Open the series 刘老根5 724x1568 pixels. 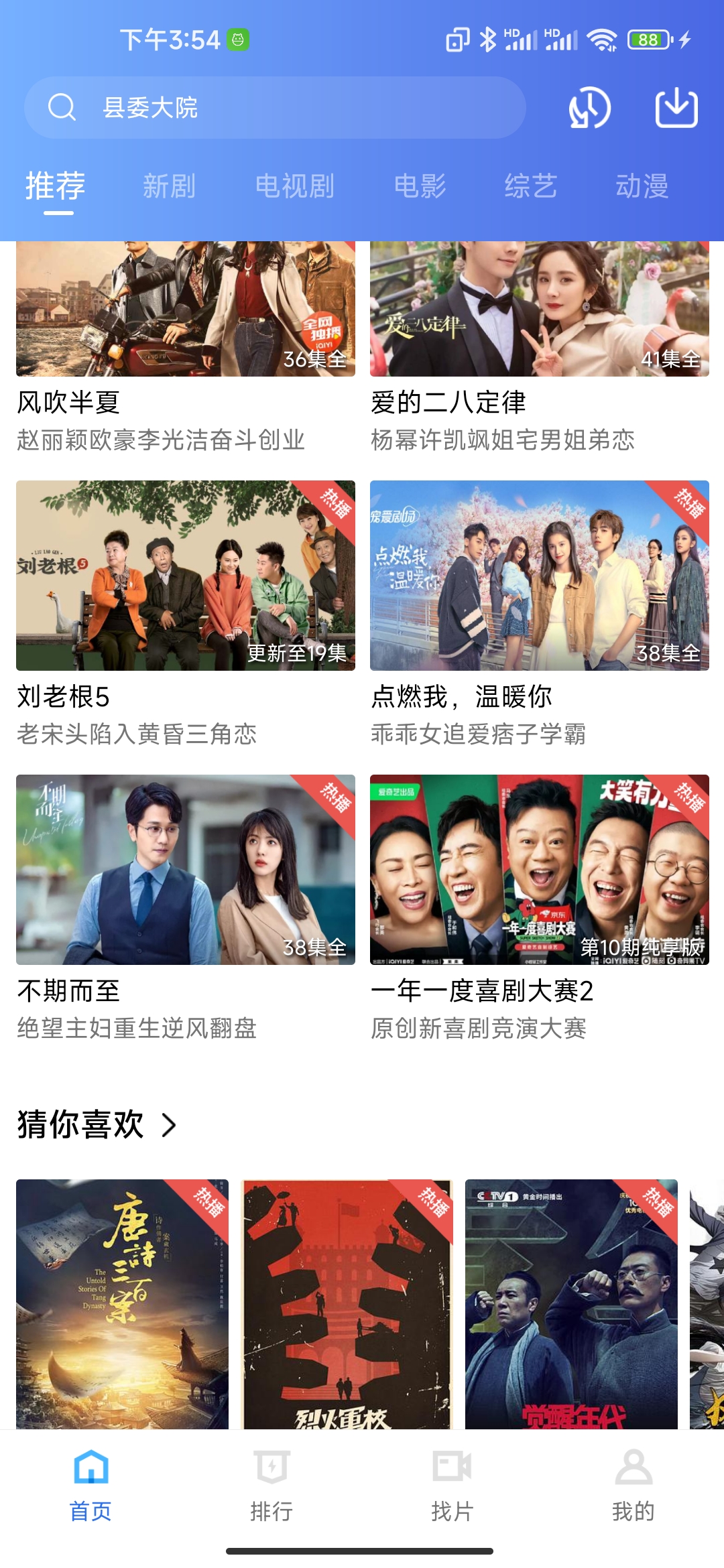click(186, 575)
